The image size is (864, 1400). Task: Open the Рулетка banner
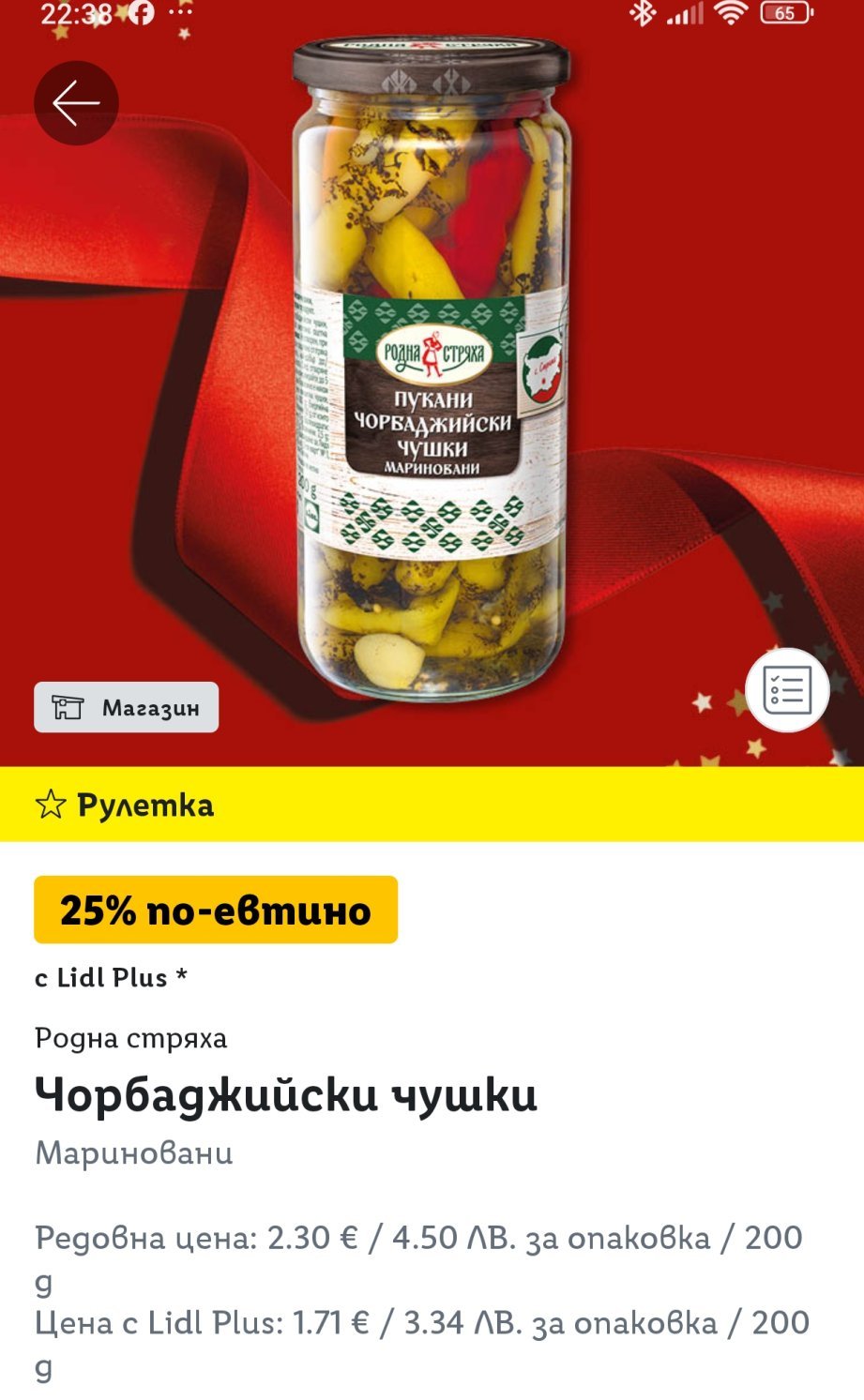[432, 805]
